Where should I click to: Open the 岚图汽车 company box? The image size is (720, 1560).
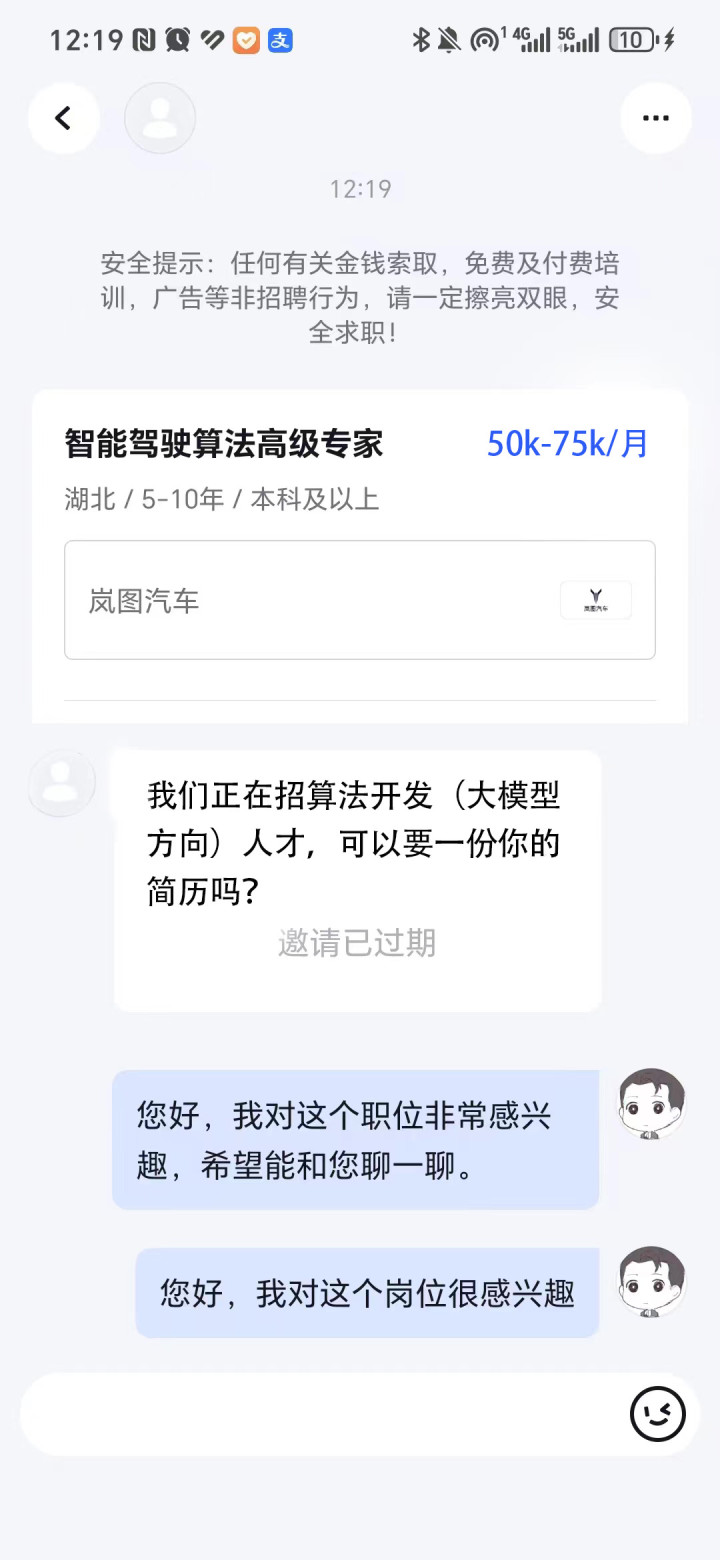[359, 600]
